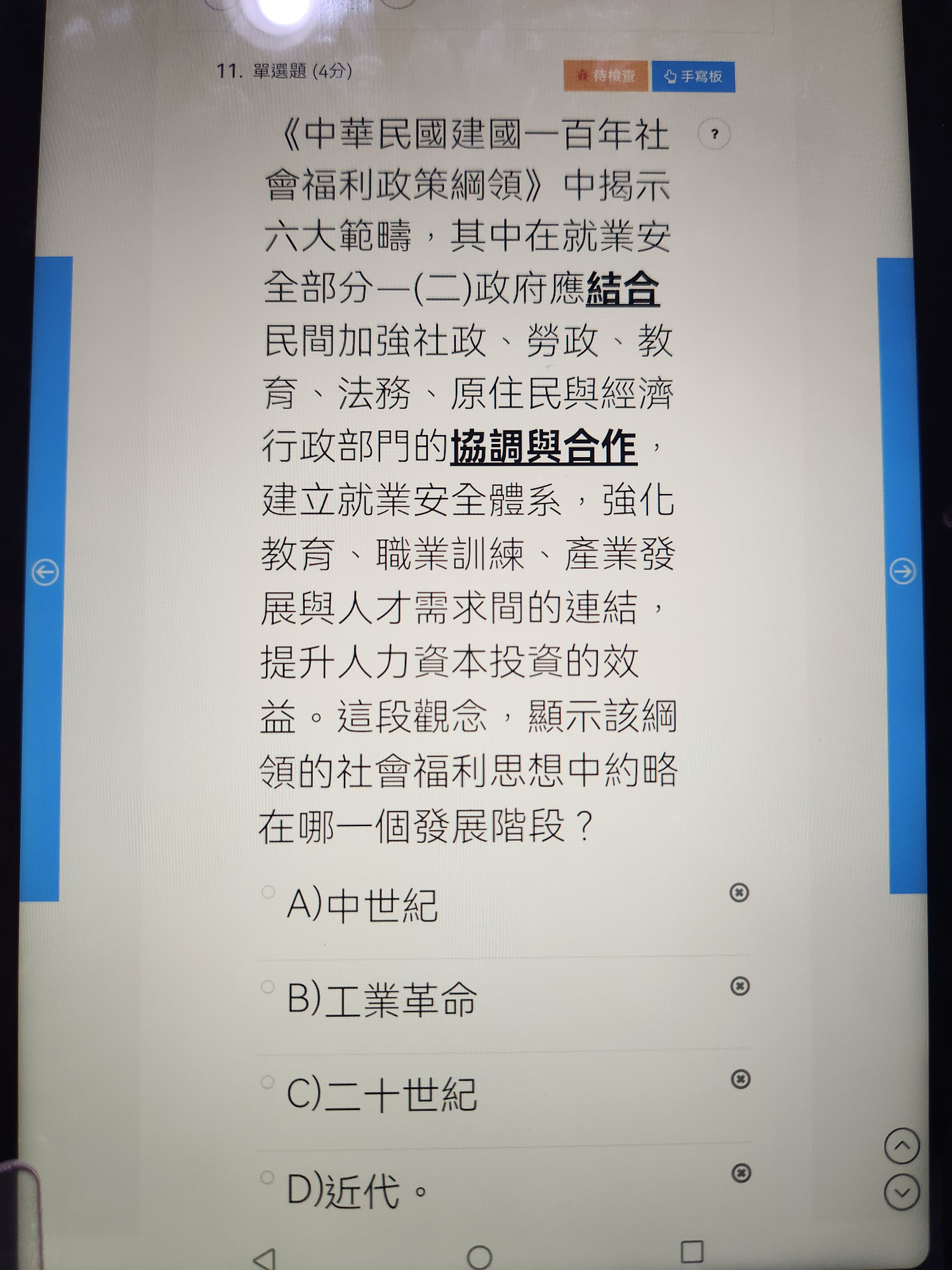952x1270 pixels.
Task: Tap the system home button
Action: point(479,1257)
